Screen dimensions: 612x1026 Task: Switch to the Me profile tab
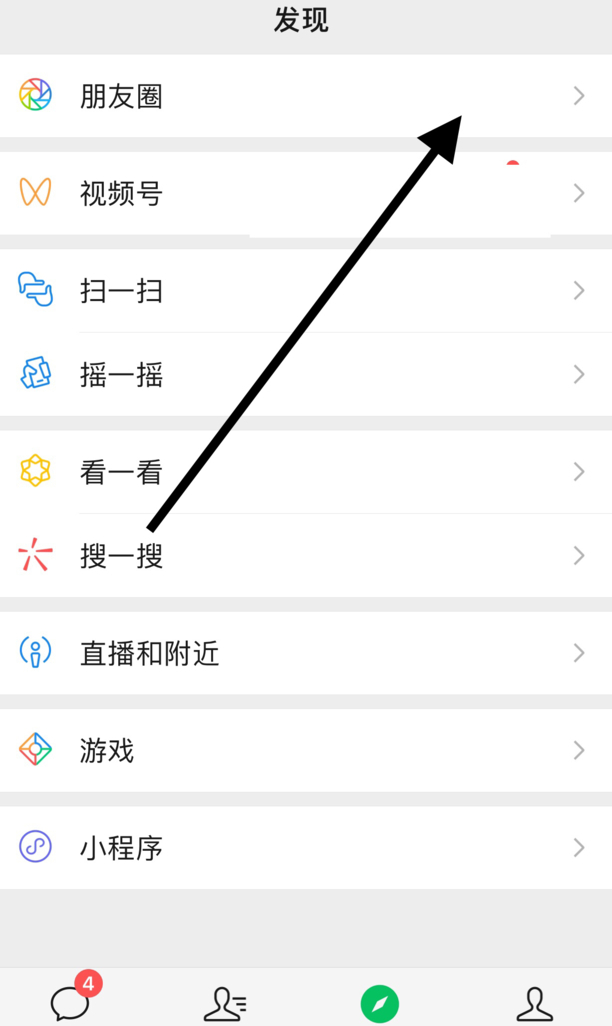pos(535,1004)
